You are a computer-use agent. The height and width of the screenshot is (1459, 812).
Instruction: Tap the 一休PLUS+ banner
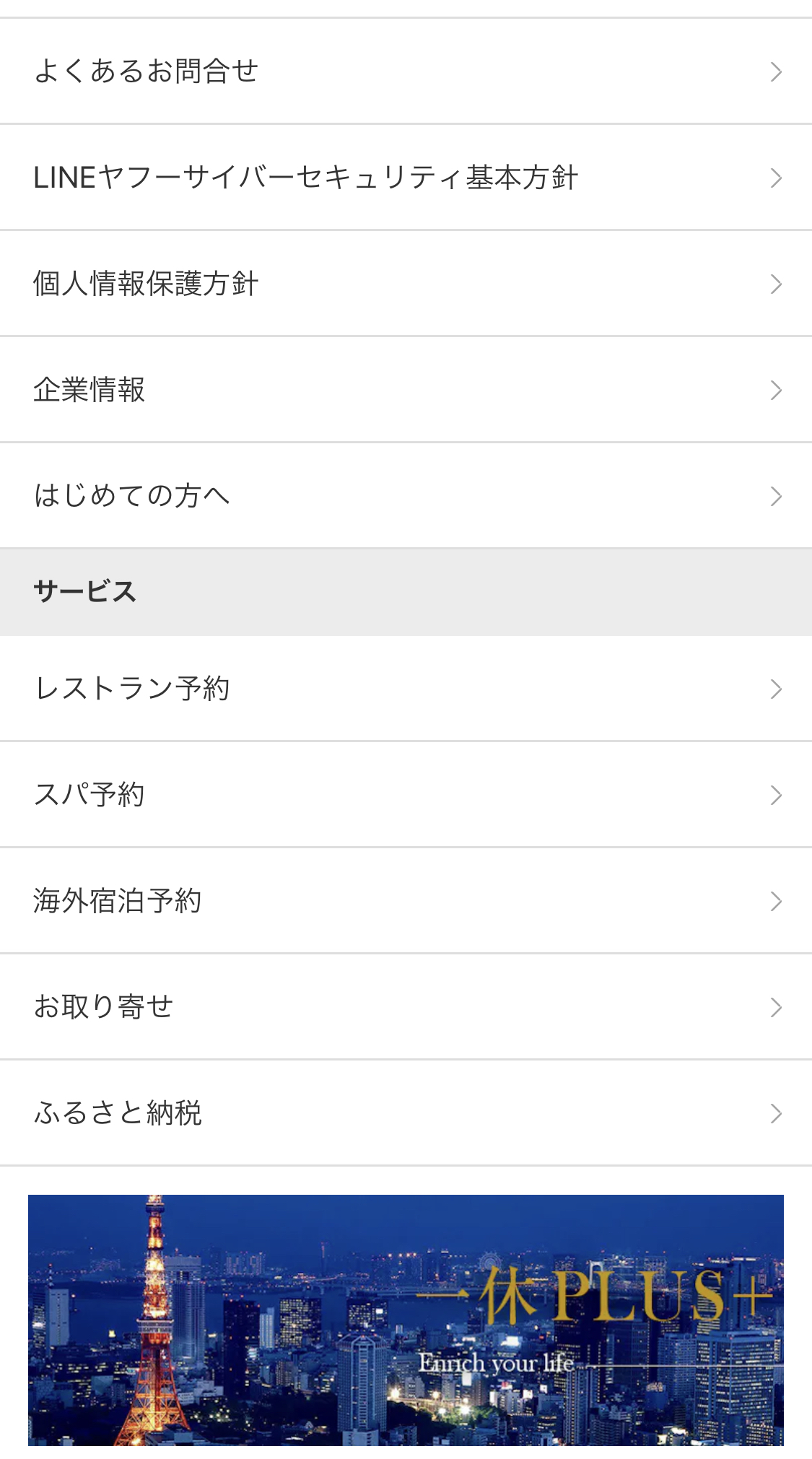[406, 1320]
